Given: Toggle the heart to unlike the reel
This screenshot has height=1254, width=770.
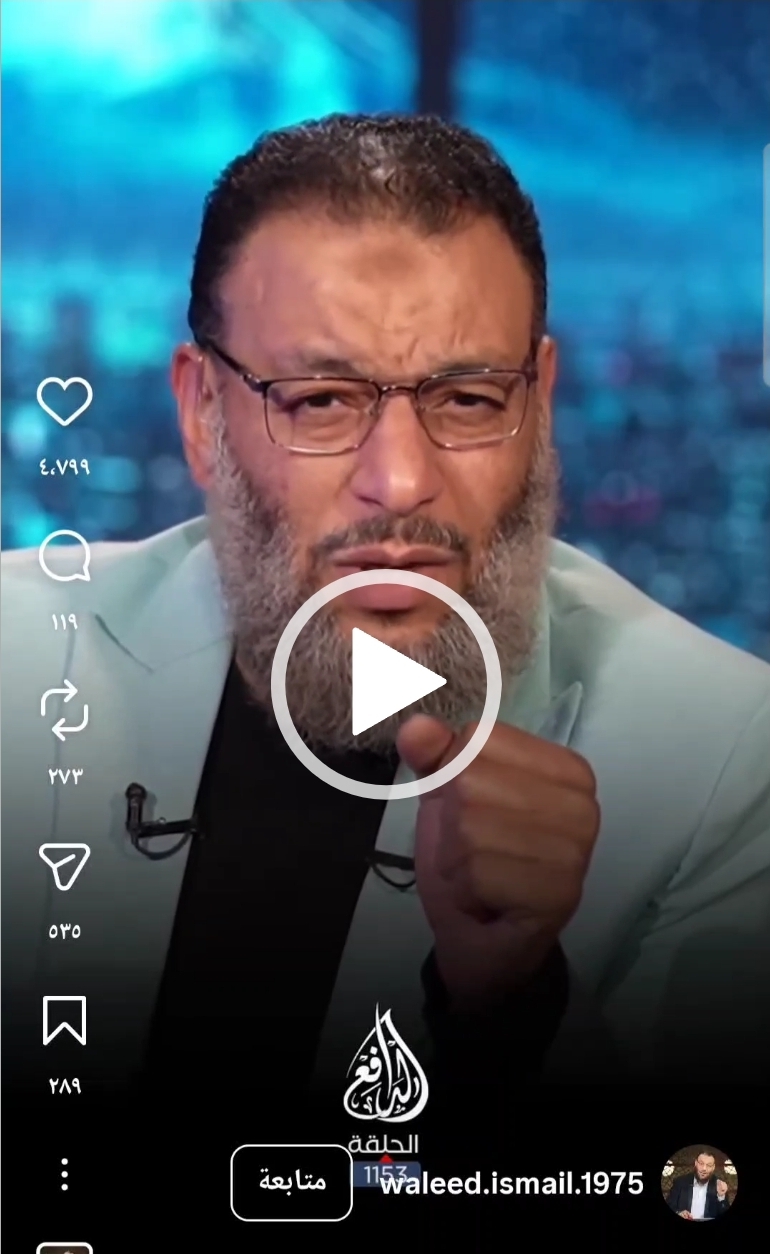Looking at the screenshot, I should (65, 401).
